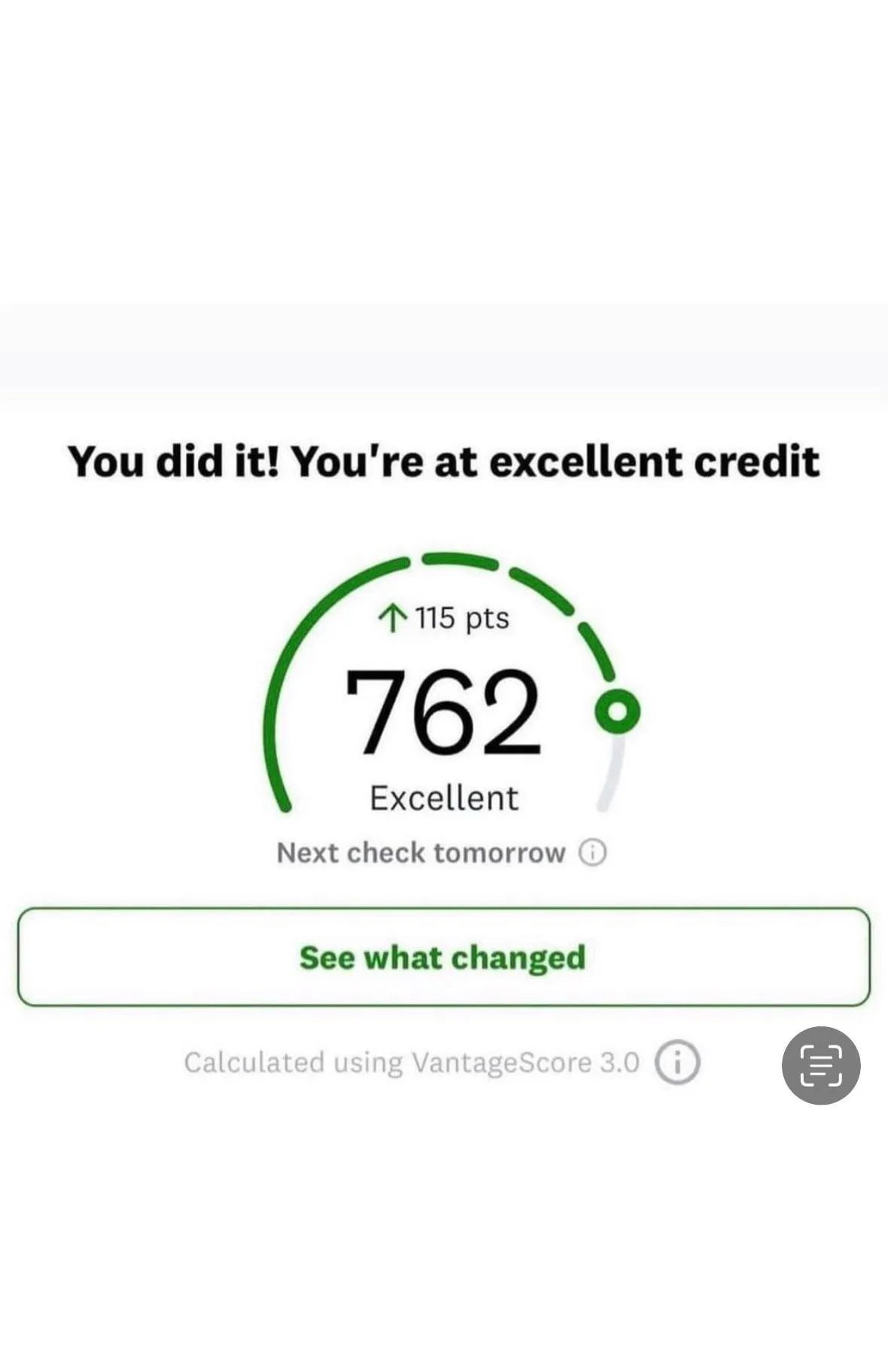Open info icon beside Next check tomorrow
This screenshot has width=888, height=1372.
pos(592,852)
